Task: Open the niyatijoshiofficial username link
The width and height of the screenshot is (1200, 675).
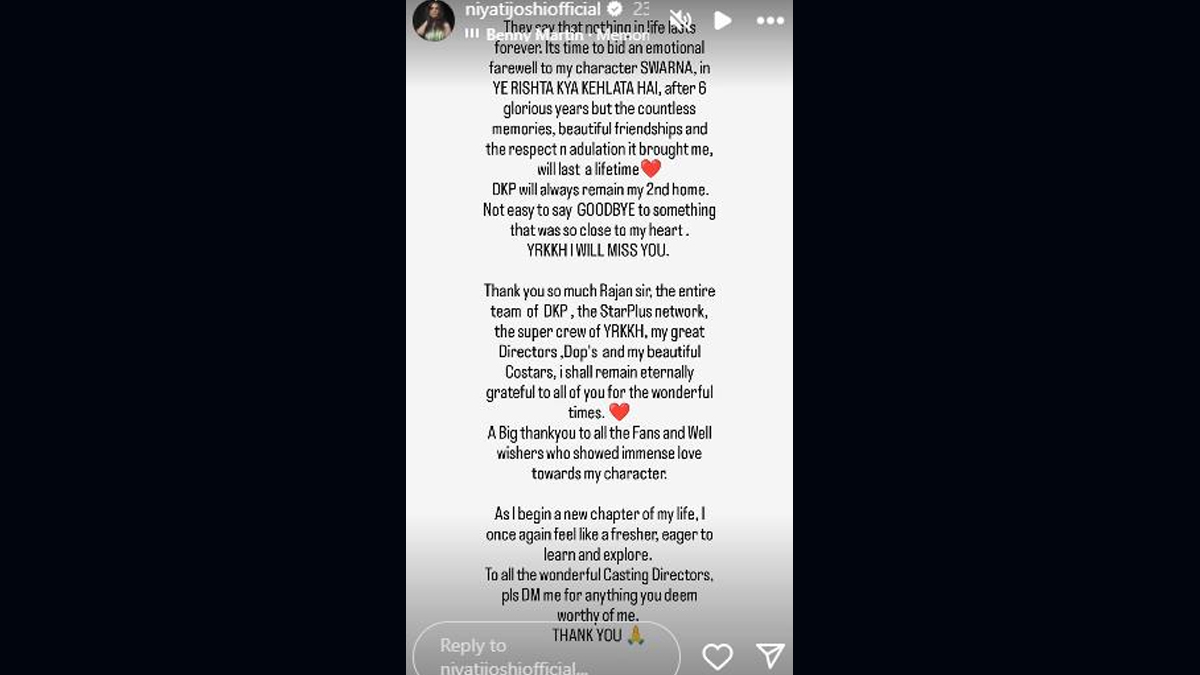Action: click(533, 9)
